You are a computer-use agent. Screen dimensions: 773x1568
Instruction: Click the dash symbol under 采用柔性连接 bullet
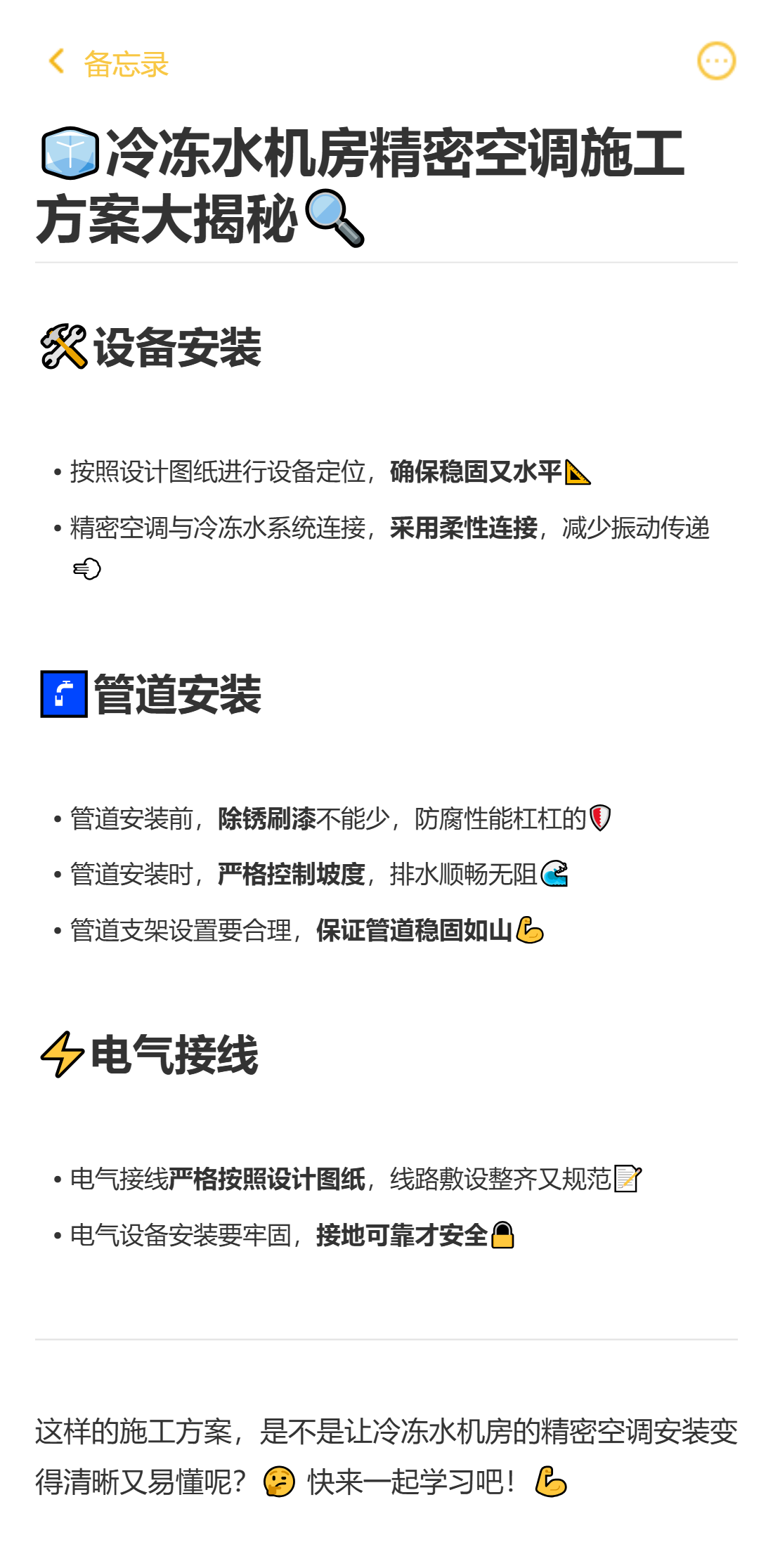point(88,568)
